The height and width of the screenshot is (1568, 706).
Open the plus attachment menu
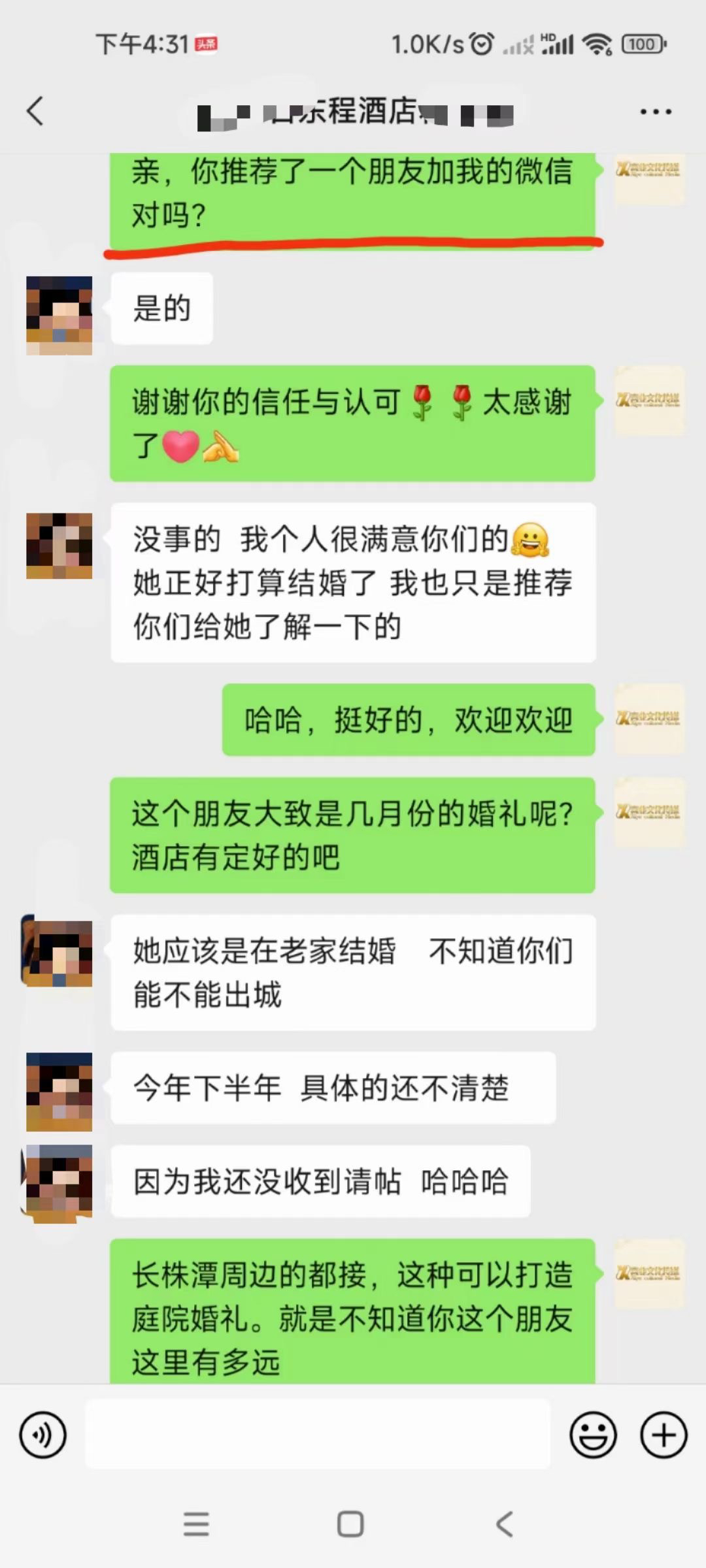point(664,1435)
